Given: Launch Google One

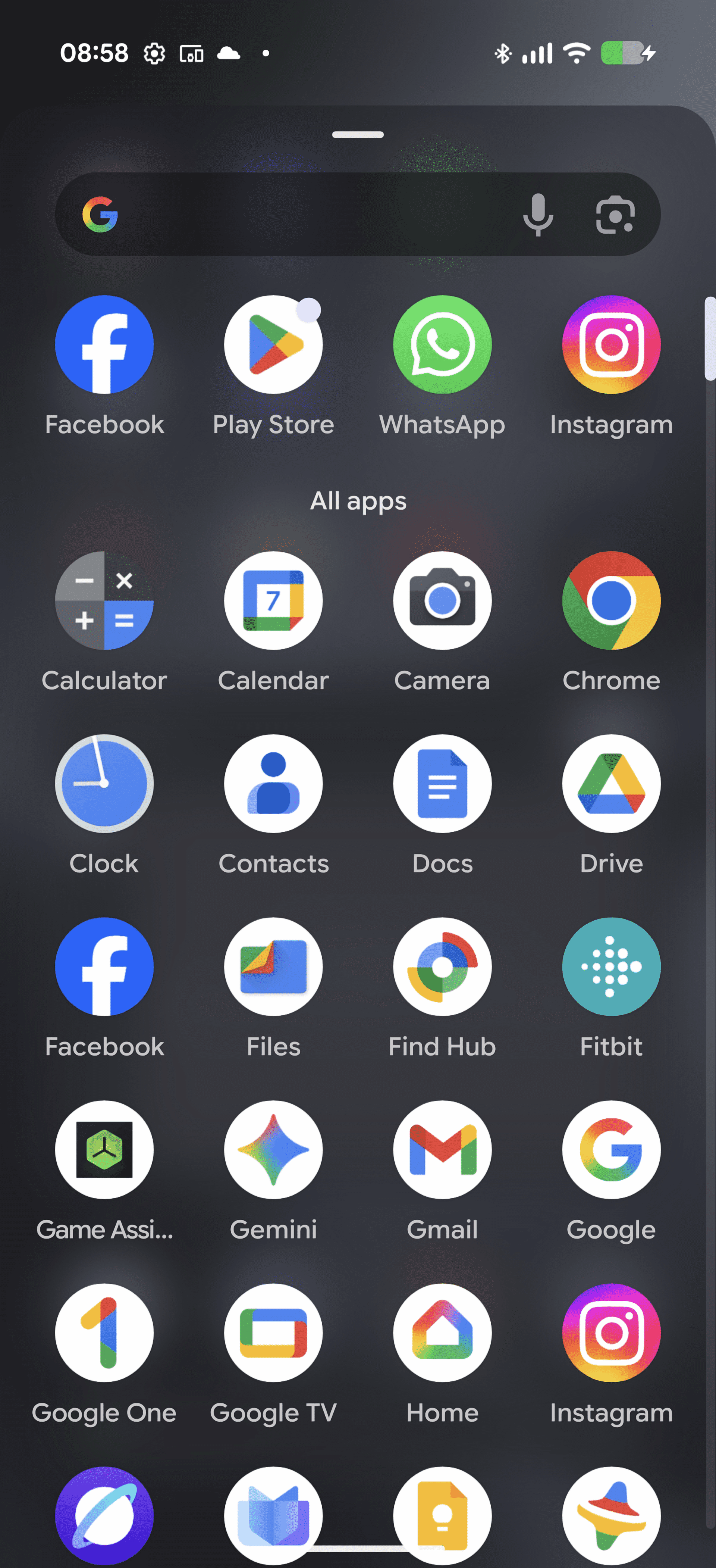Looking at the screenshot, I should [x=104, y=1333].
